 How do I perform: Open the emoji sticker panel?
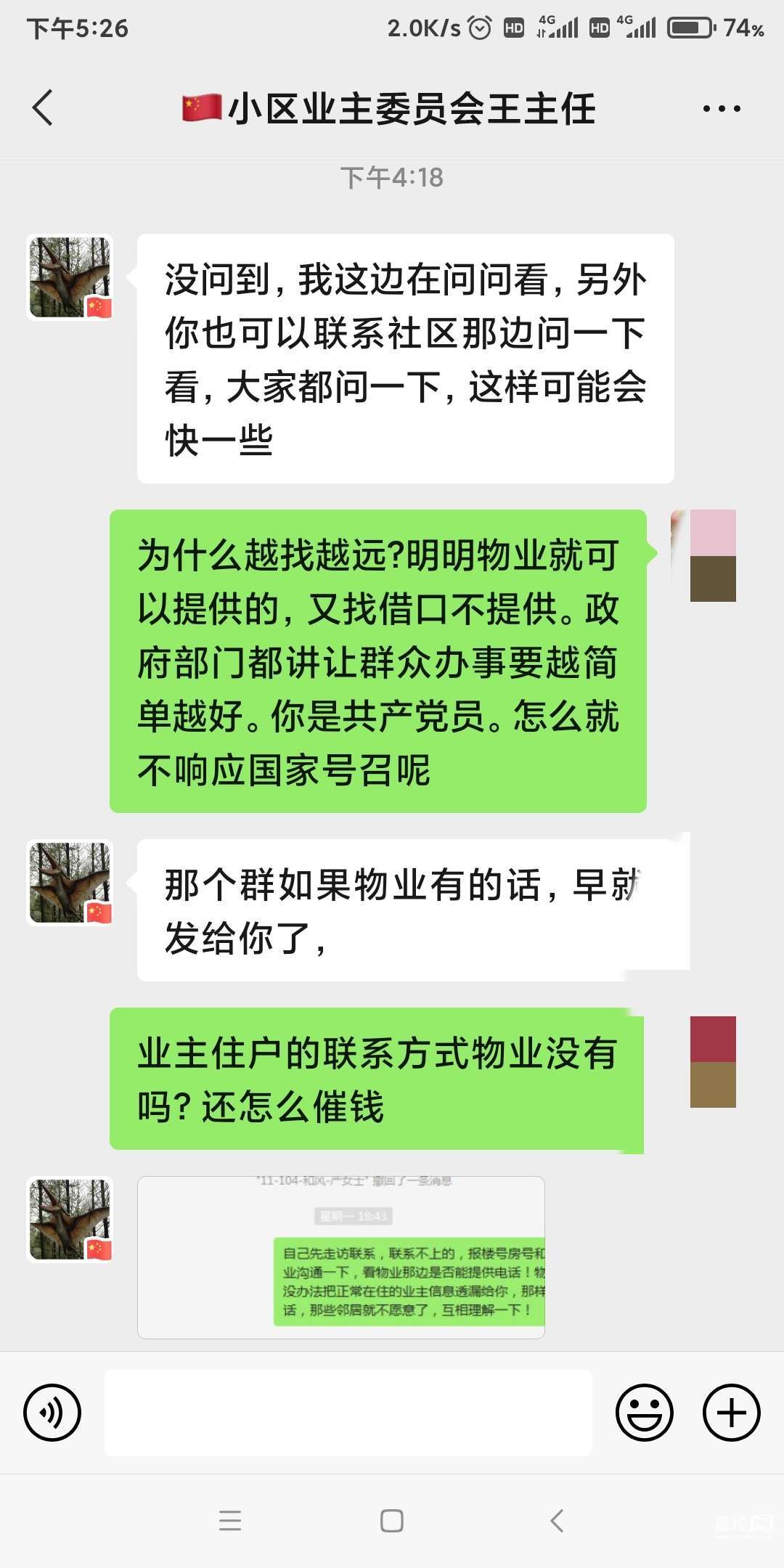[644, 1412]
